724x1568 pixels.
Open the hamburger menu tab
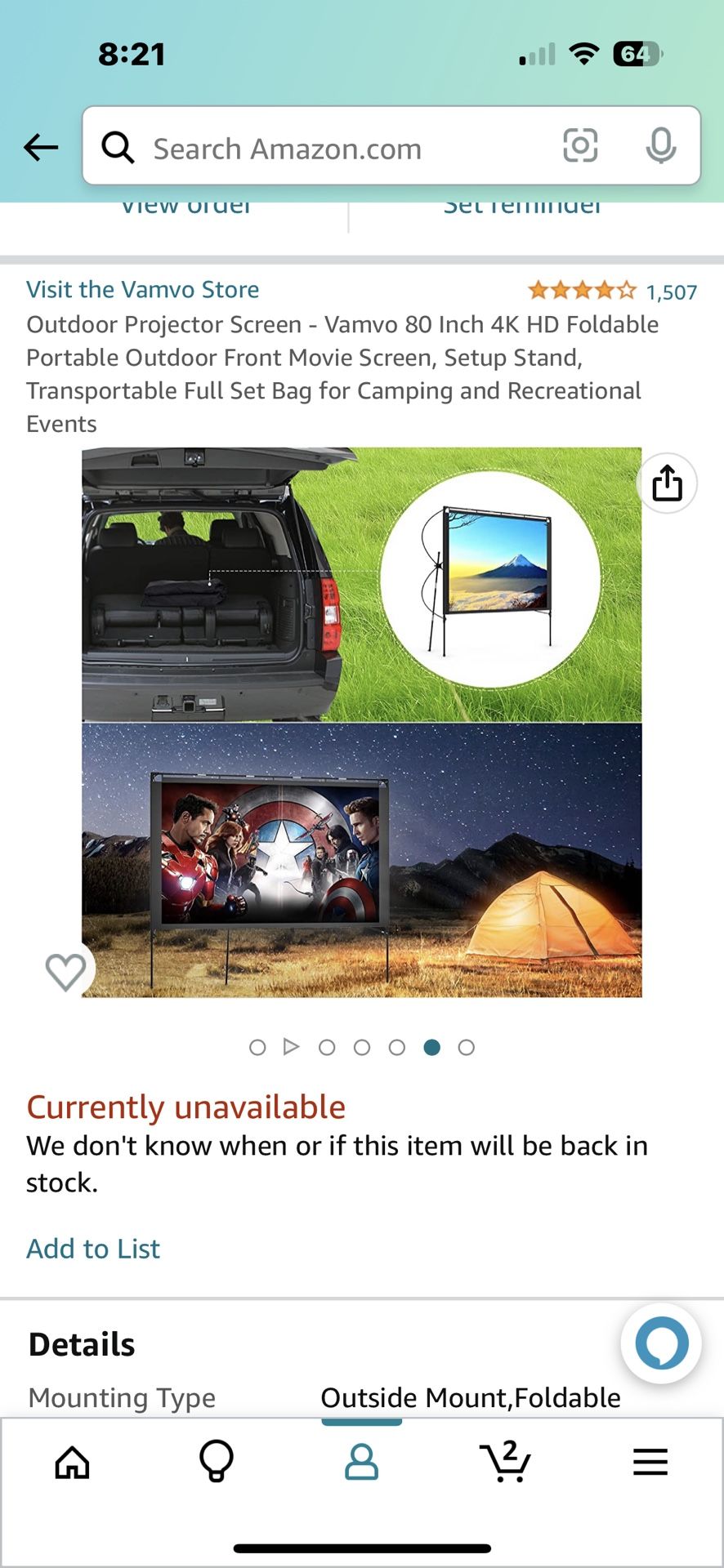tap(650, 1462)
